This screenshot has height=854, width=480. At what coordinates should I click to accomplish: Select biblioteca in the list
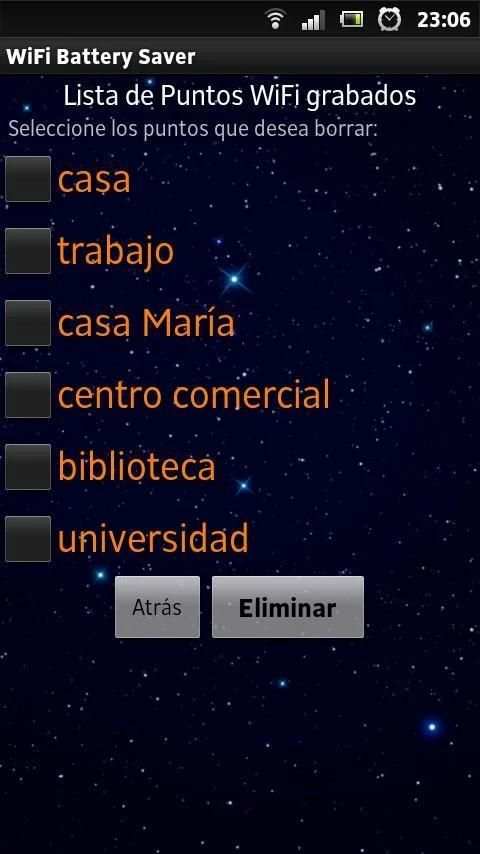click(28, 467)
